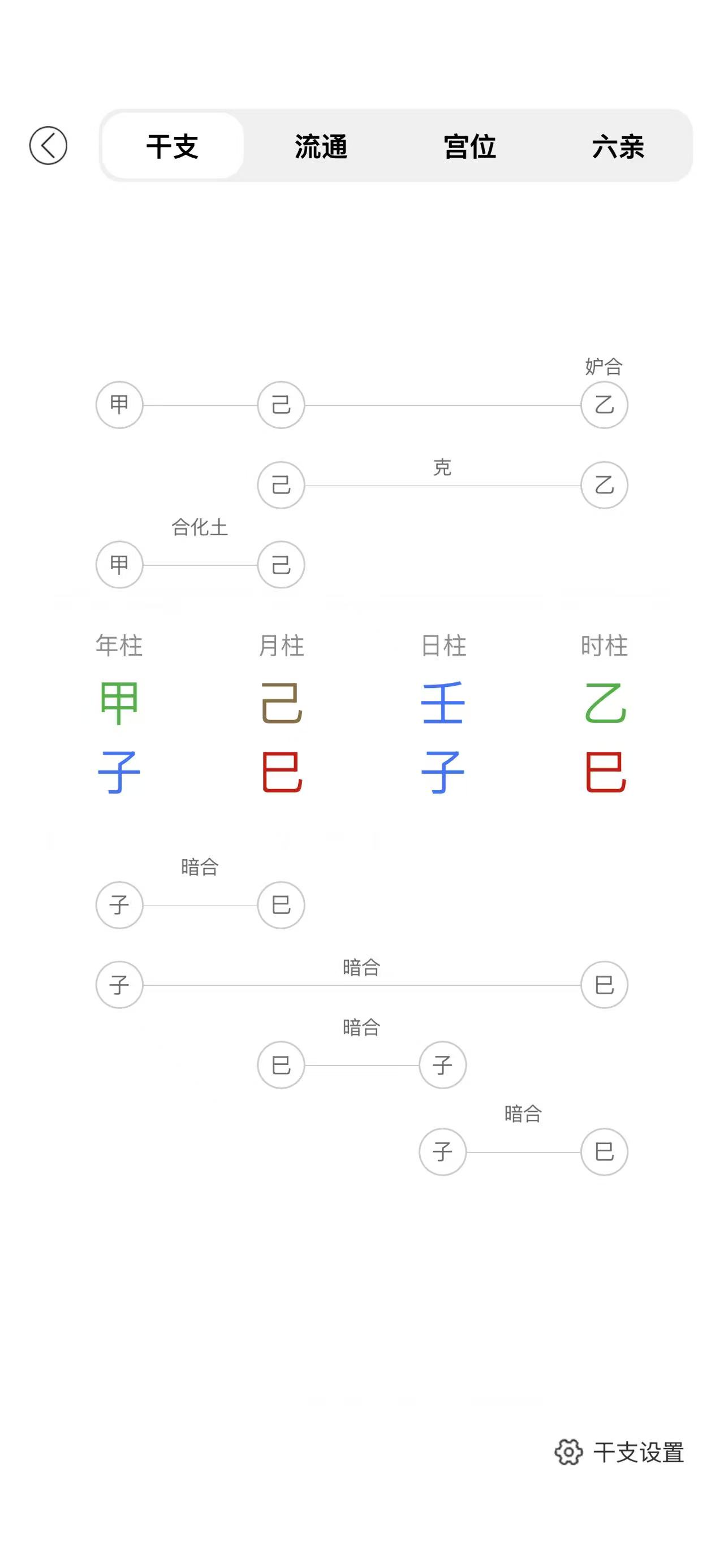Screen dimensions: 724x1568
Task: Open the 六亲 tab
Action: coord(618,146)
